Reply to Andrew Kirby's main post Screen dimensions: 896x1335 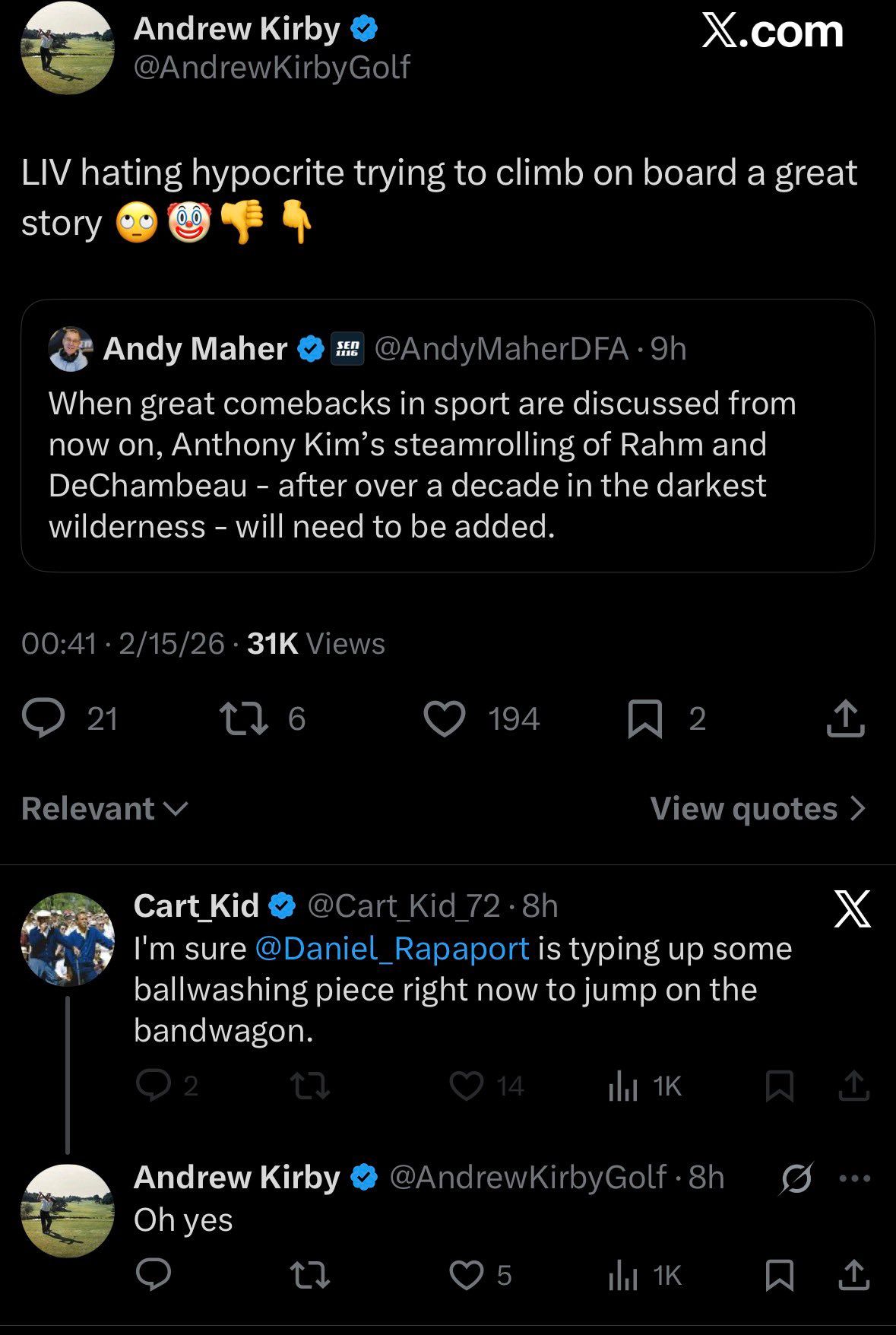point(43,718)
